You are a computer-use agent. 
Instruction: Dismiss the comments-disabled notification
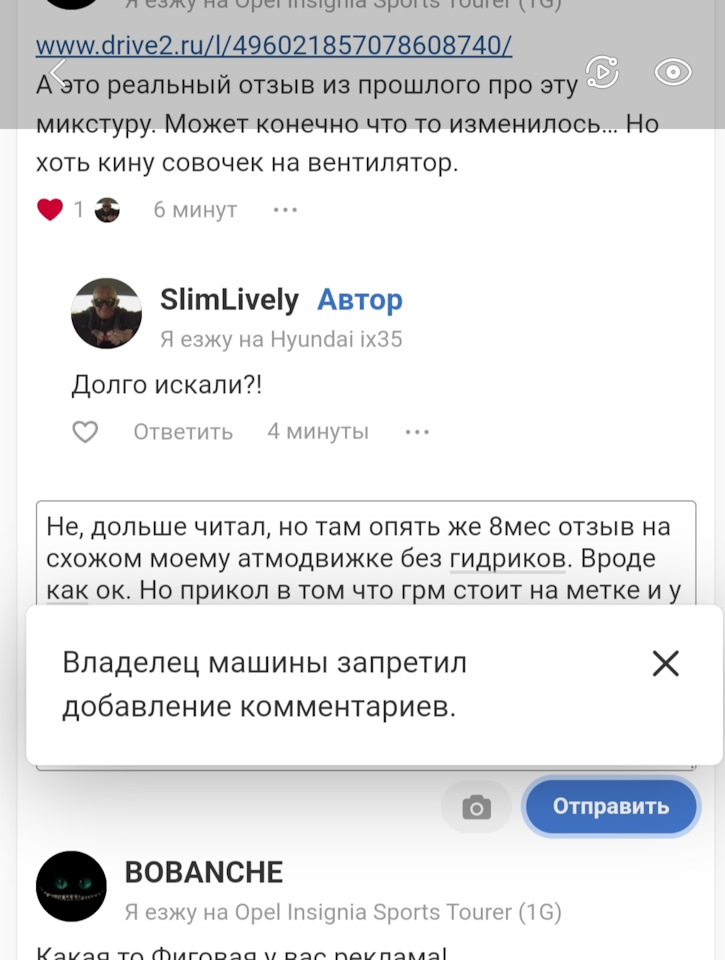[x=665, y=663]
